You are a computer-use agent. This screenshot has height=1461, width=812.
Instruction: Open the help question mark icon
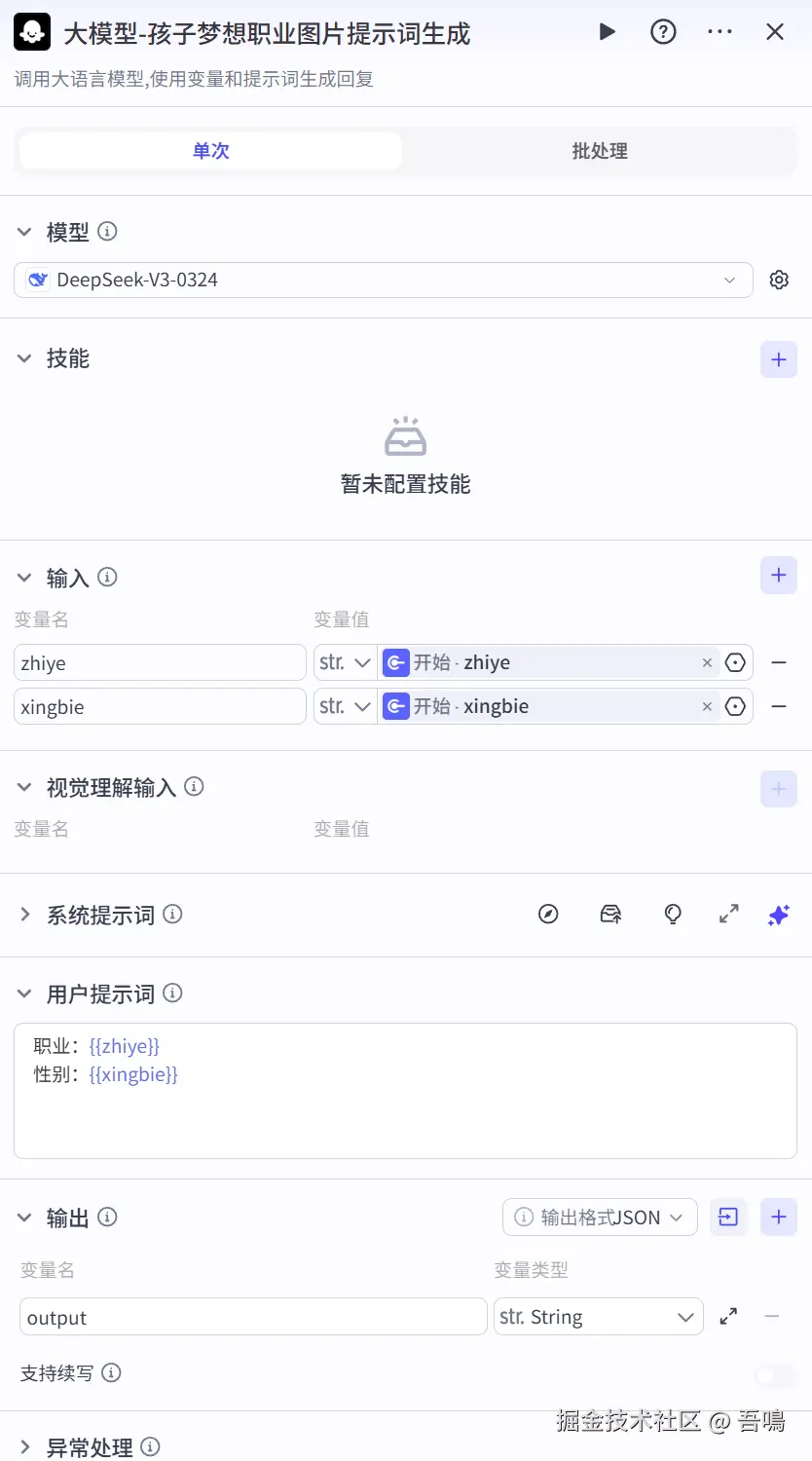[x=663, y=32]
